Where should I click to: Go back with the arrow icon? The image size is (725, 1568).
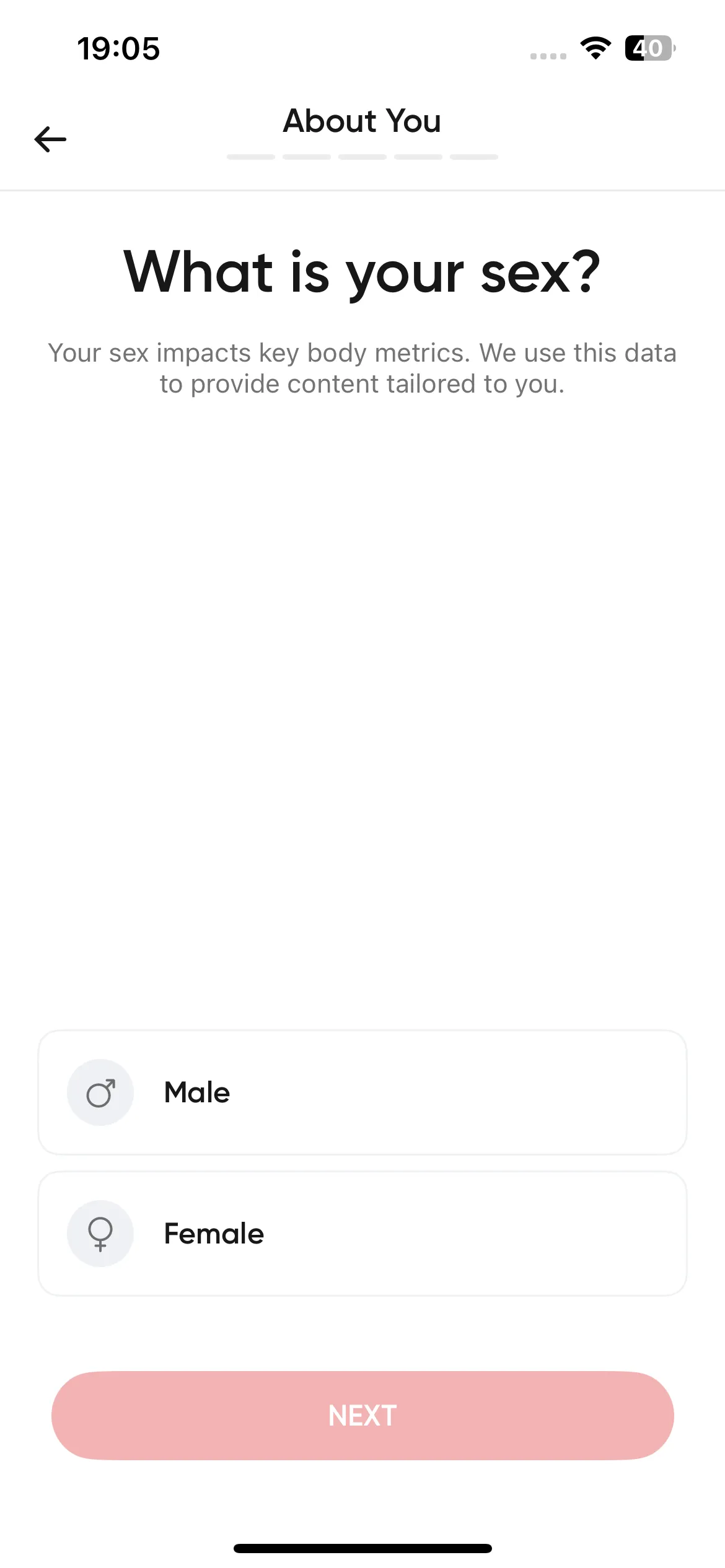pos(50,139)
